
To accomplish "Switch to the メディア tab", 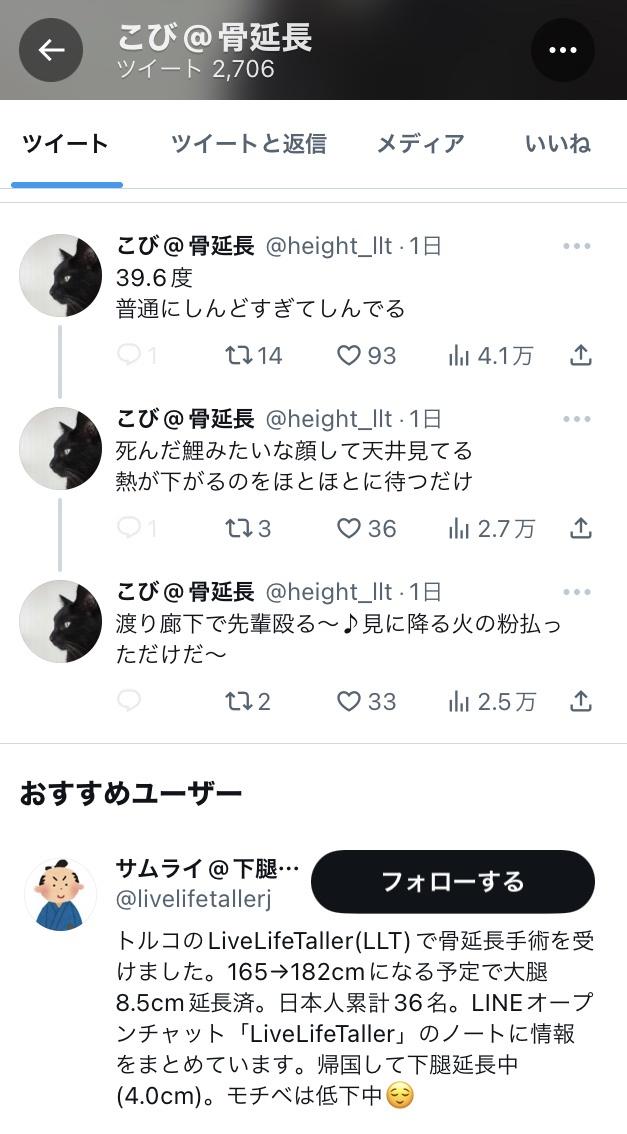I will tap(420, 144).
